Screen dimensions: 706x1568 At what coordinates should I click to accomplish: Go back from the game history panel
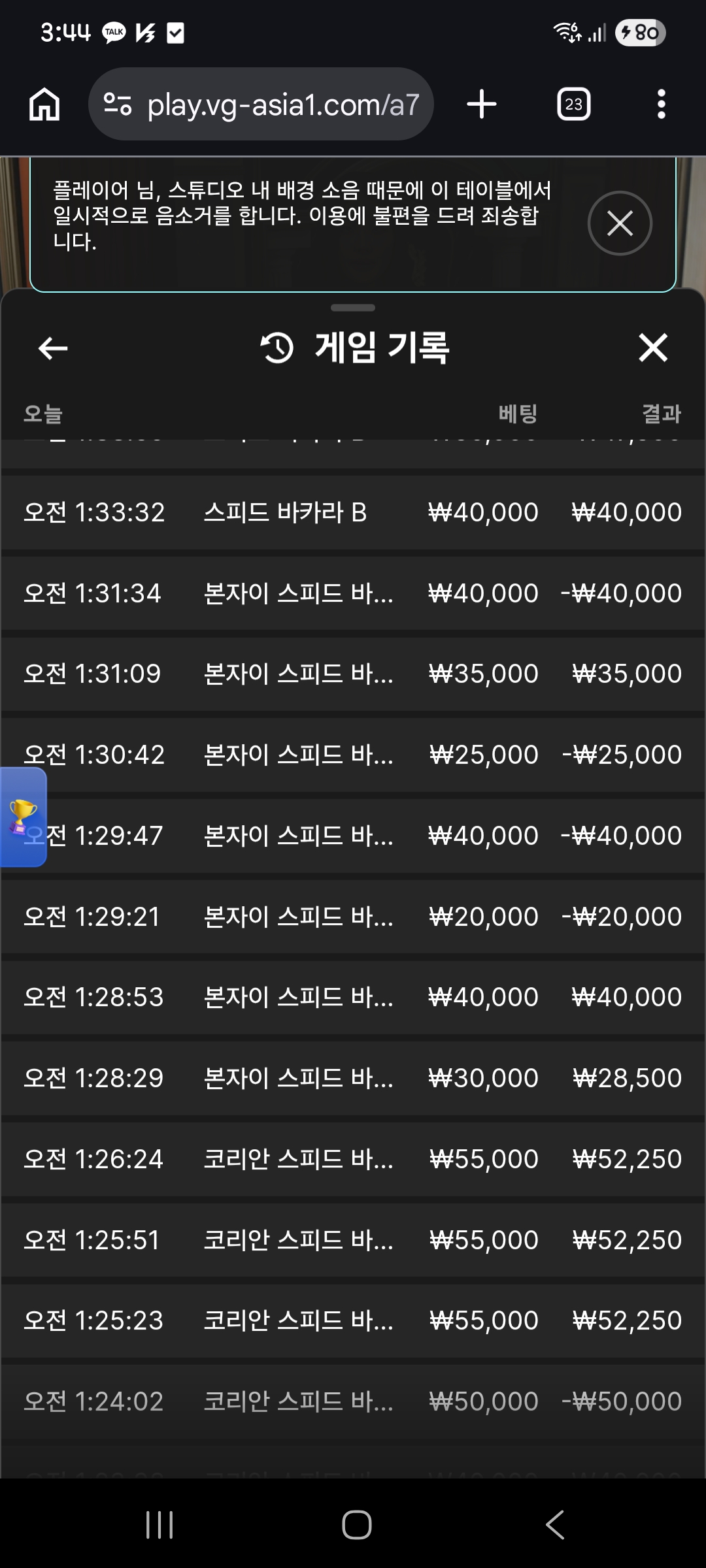(x=53, y=348)
